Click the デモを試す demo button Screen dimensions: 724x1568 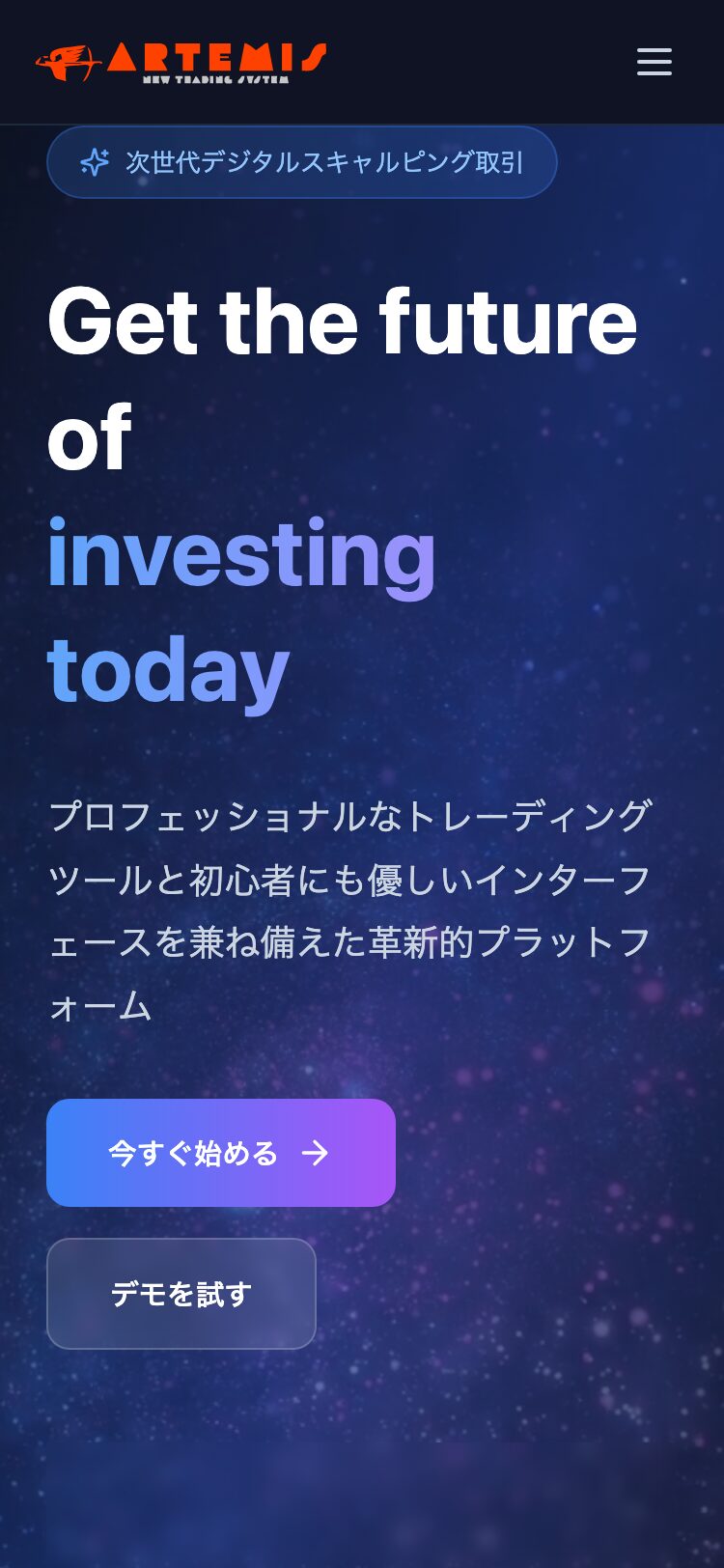point(181,1294)
